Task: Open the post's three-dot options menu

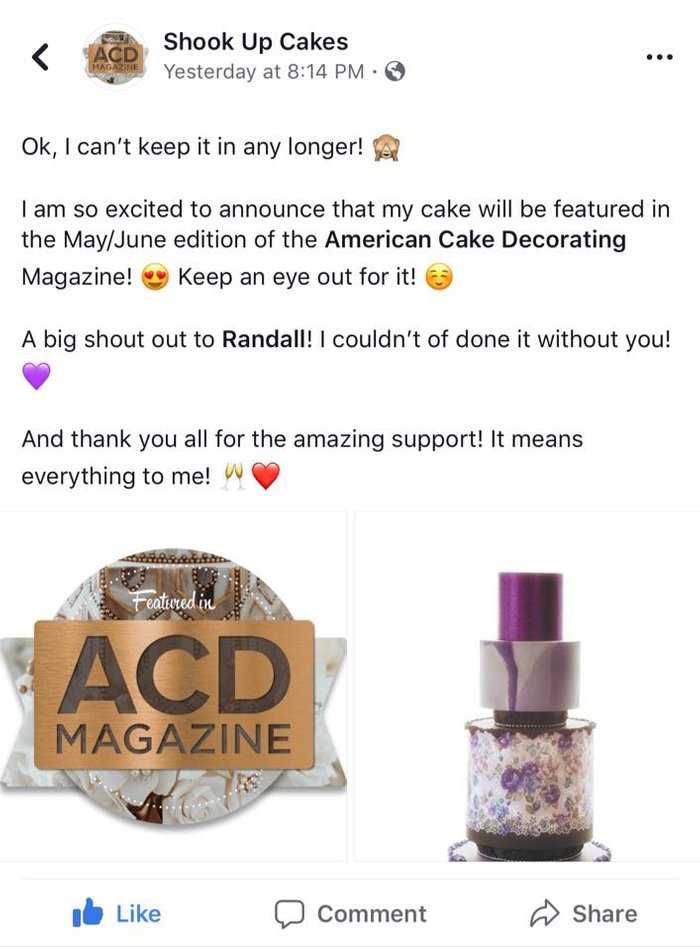Action: (659, 57)
